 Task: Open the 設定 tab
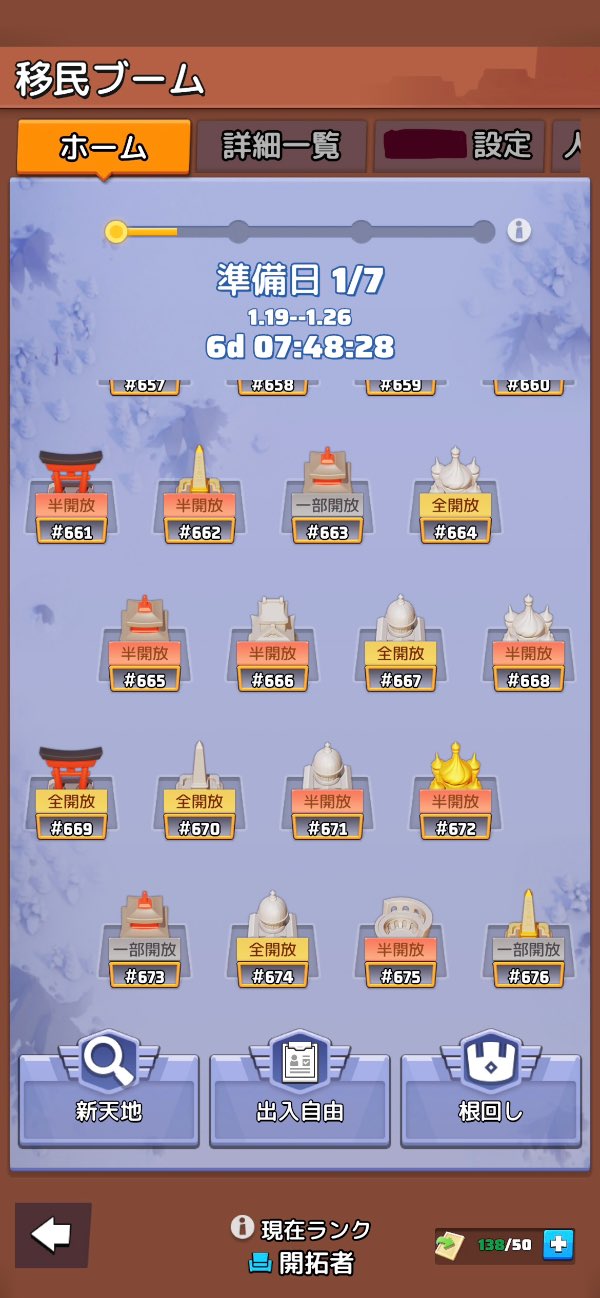point(460,146)
